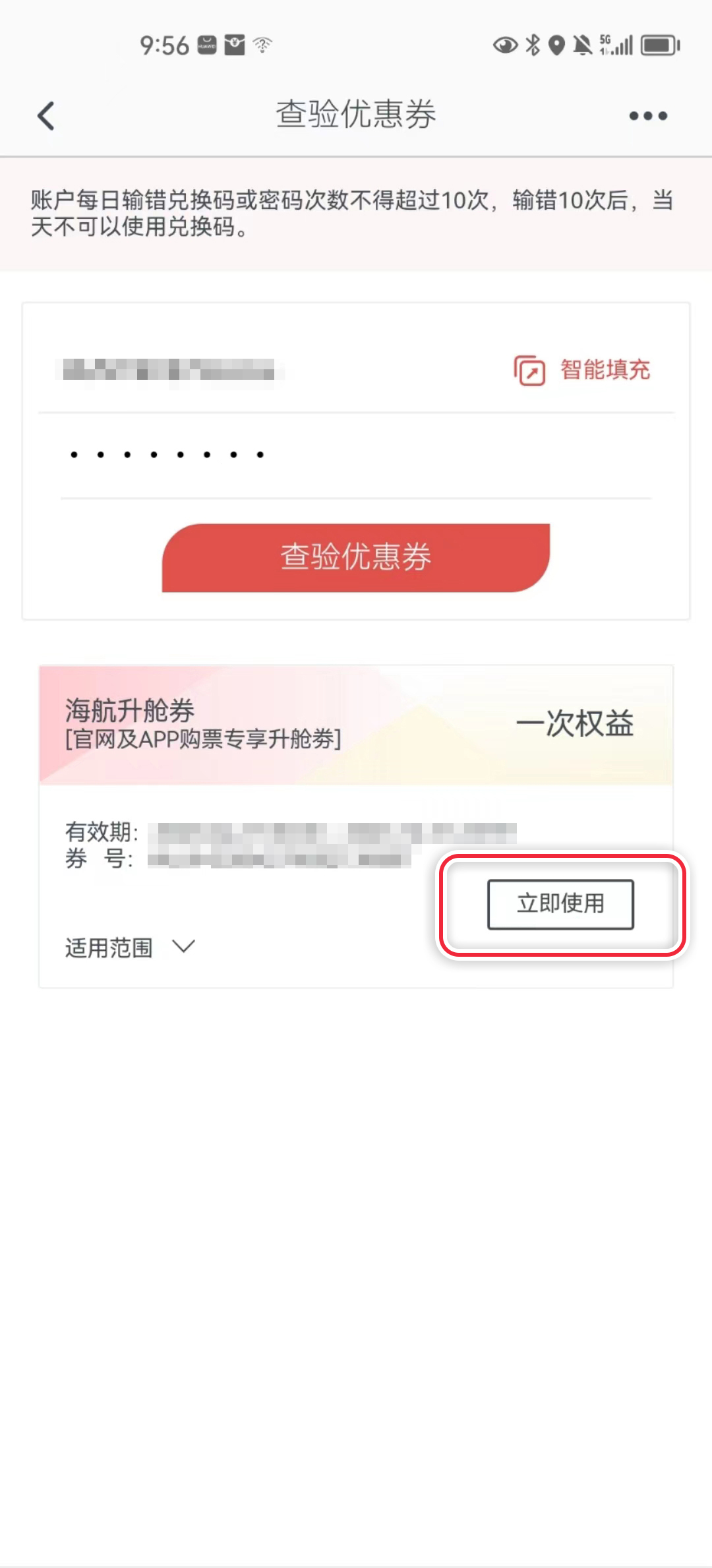This screenshot has height=1568, width=712.
Task: Focus the coupon code input field
Action: (277, 370)
